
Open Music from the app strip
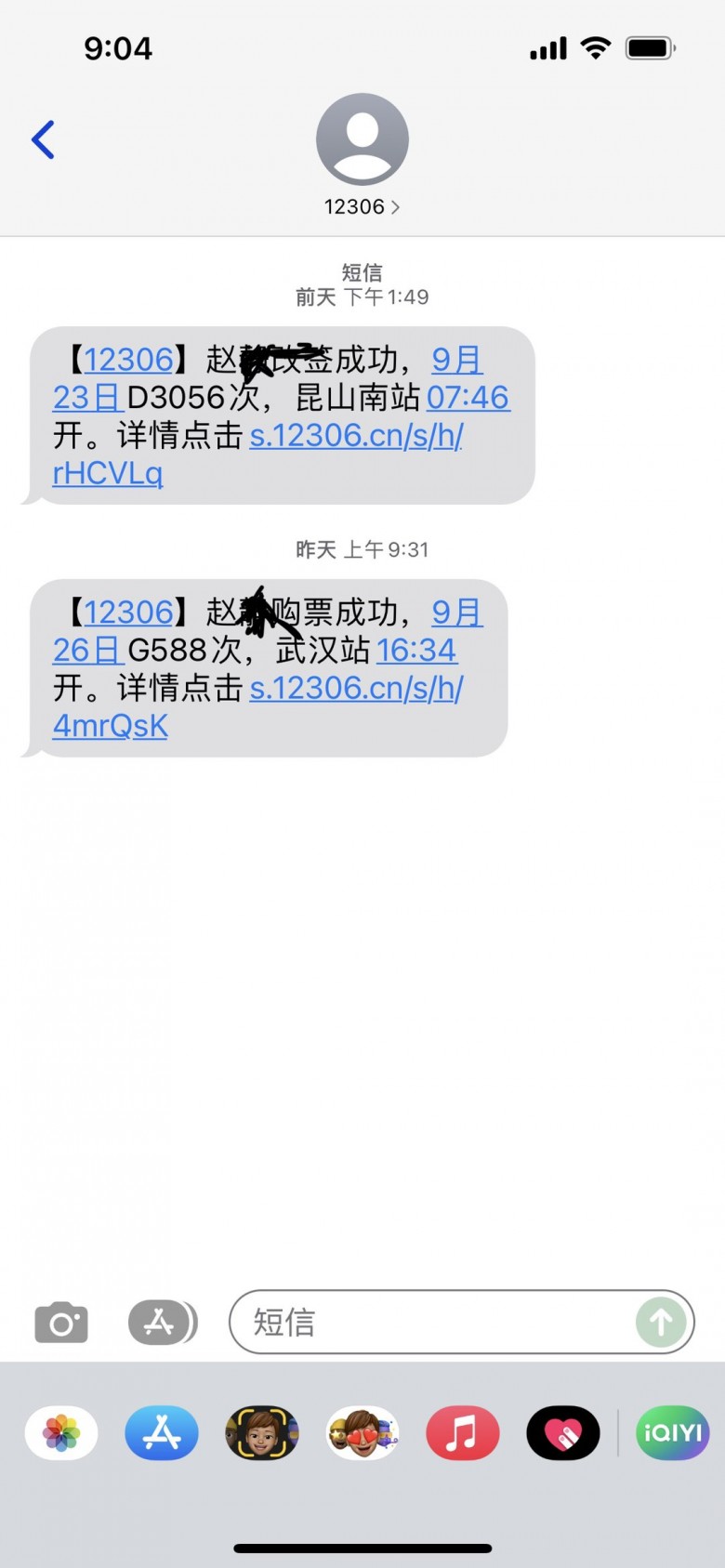pos(463,1433)
